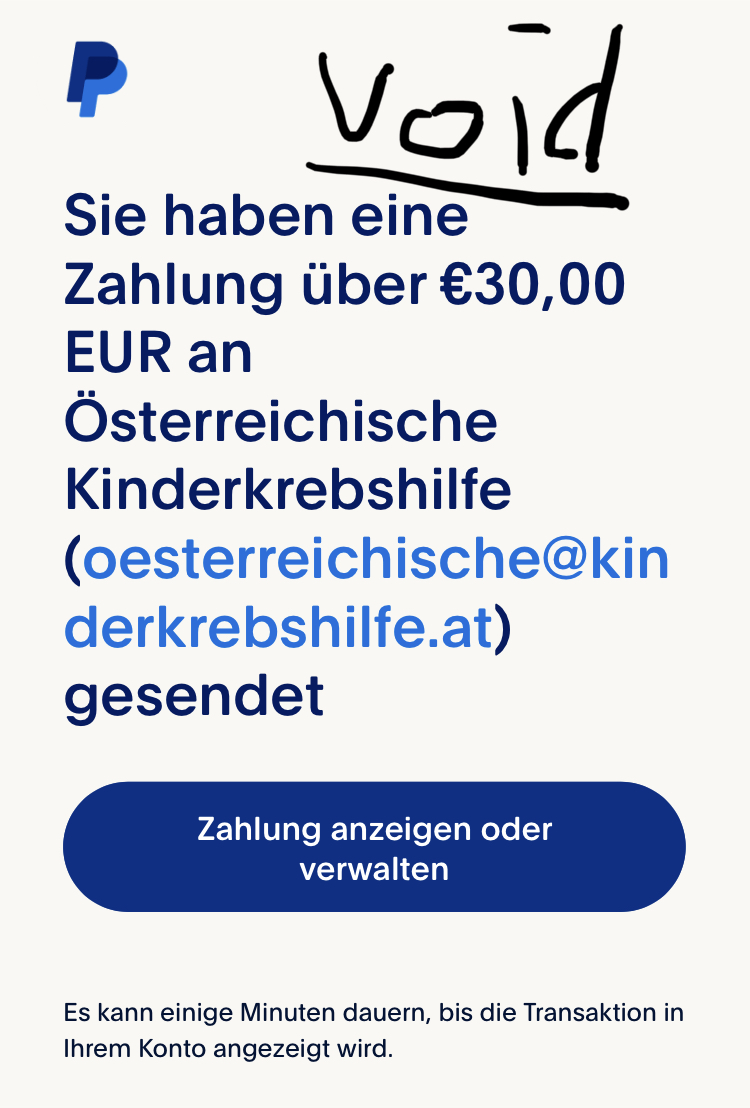The image size is (750, 1108).
Task: Open the oesterreichische@kinderkrebshilfe.at email link
Action: tap(375, 562)
